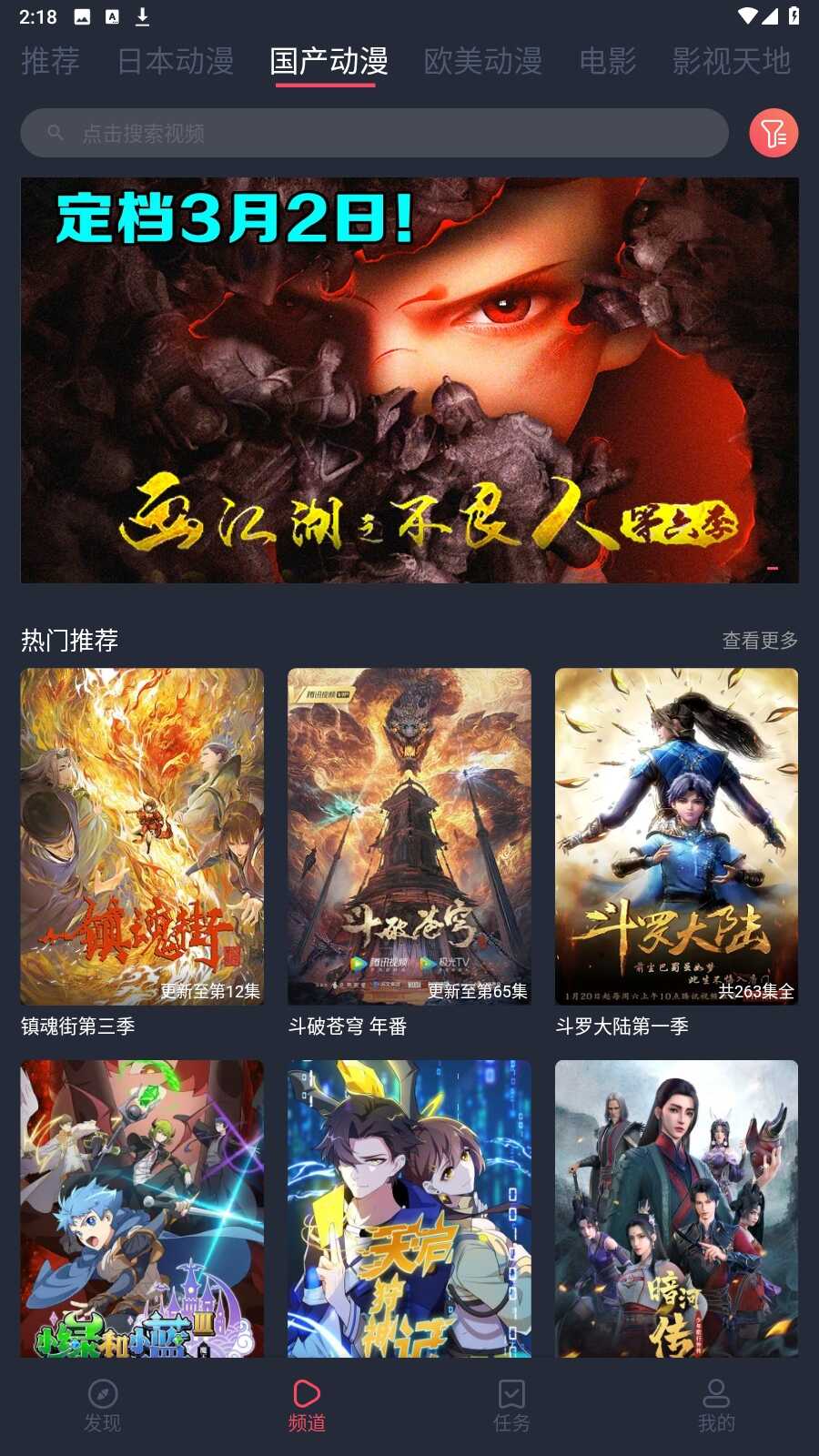819x1456 pixels.
Task: Switch to the 日本动漫 tab
Action: 176,62
